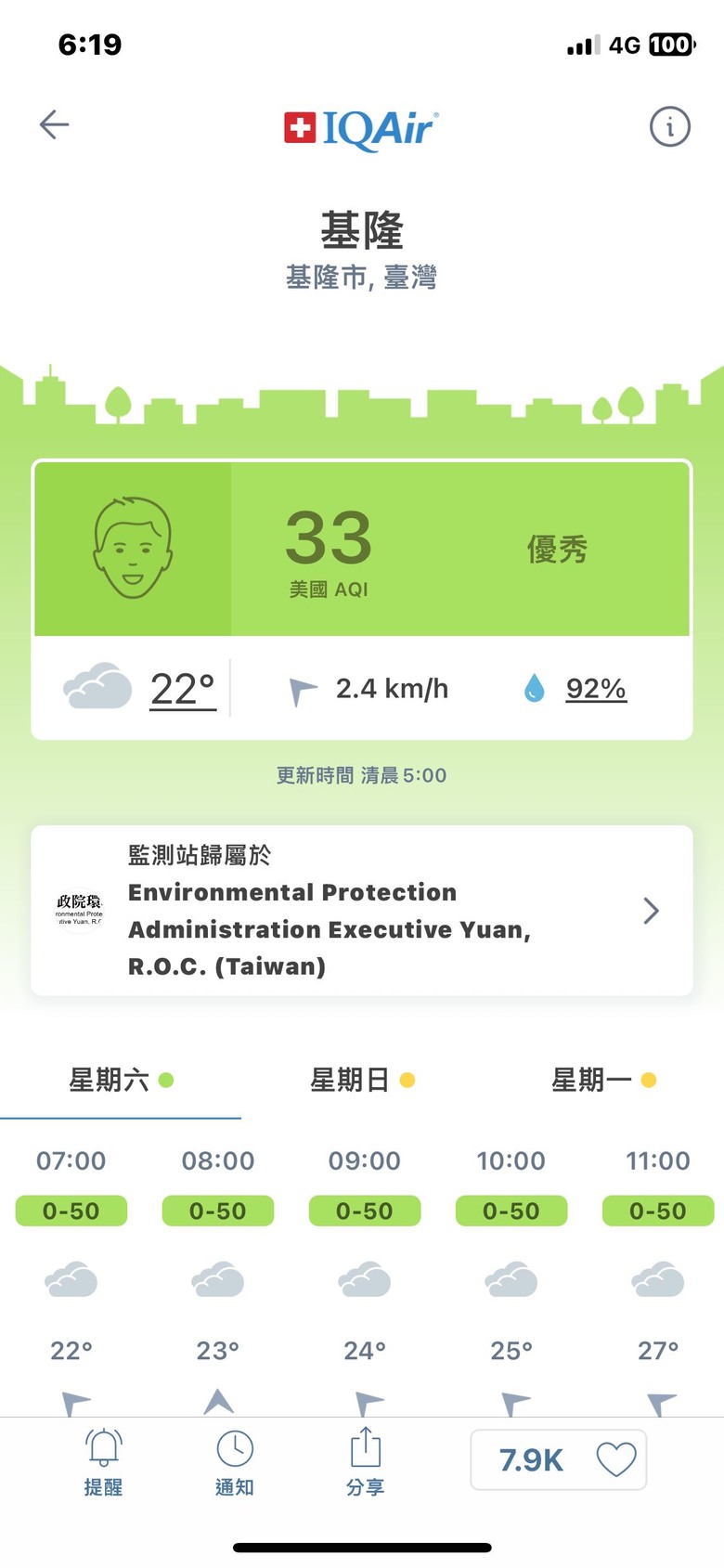Switch to the 星期六 forecast tab
Screen dimensions: 724x1568
(x=121, y=1080)
